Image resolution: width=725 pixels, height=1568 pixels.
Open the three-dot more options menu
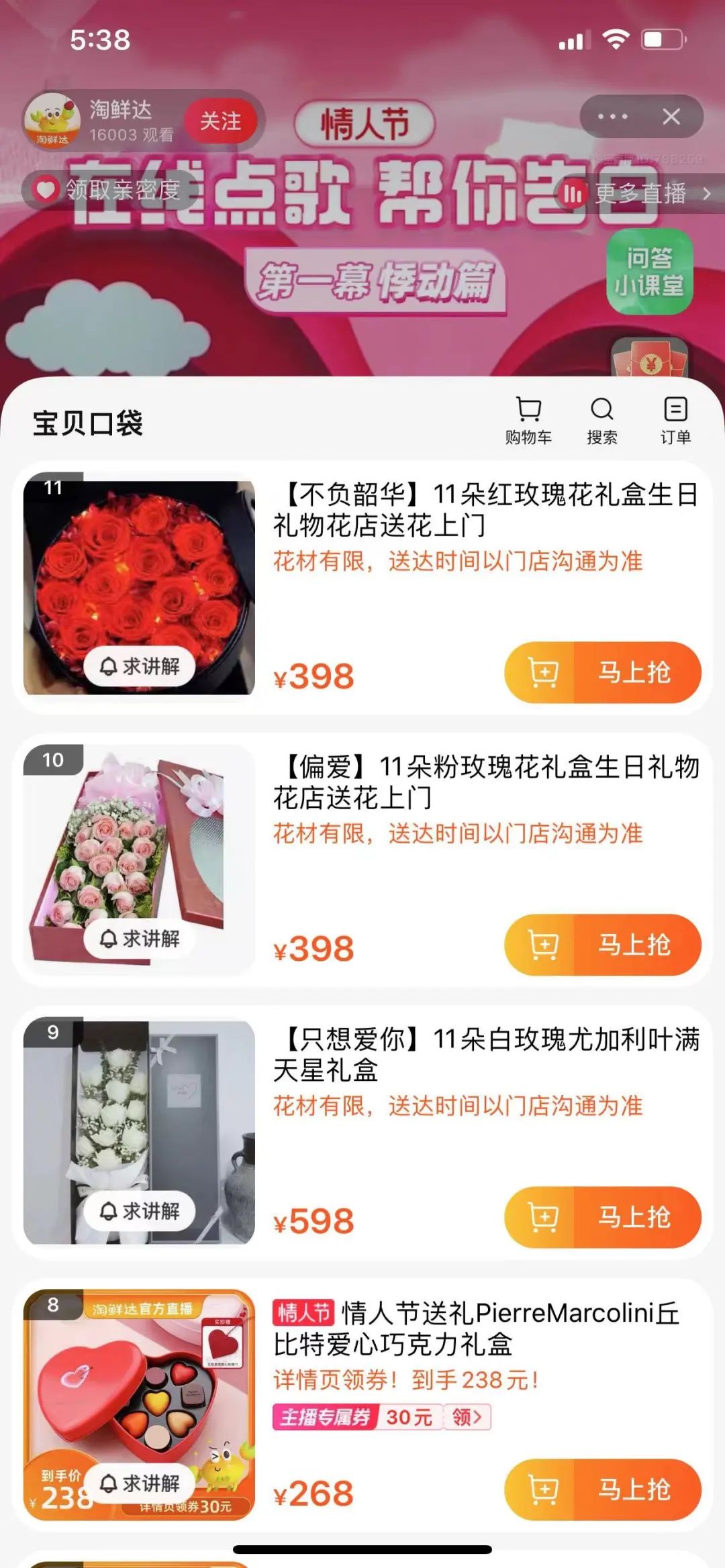click(x=612, y=117)
